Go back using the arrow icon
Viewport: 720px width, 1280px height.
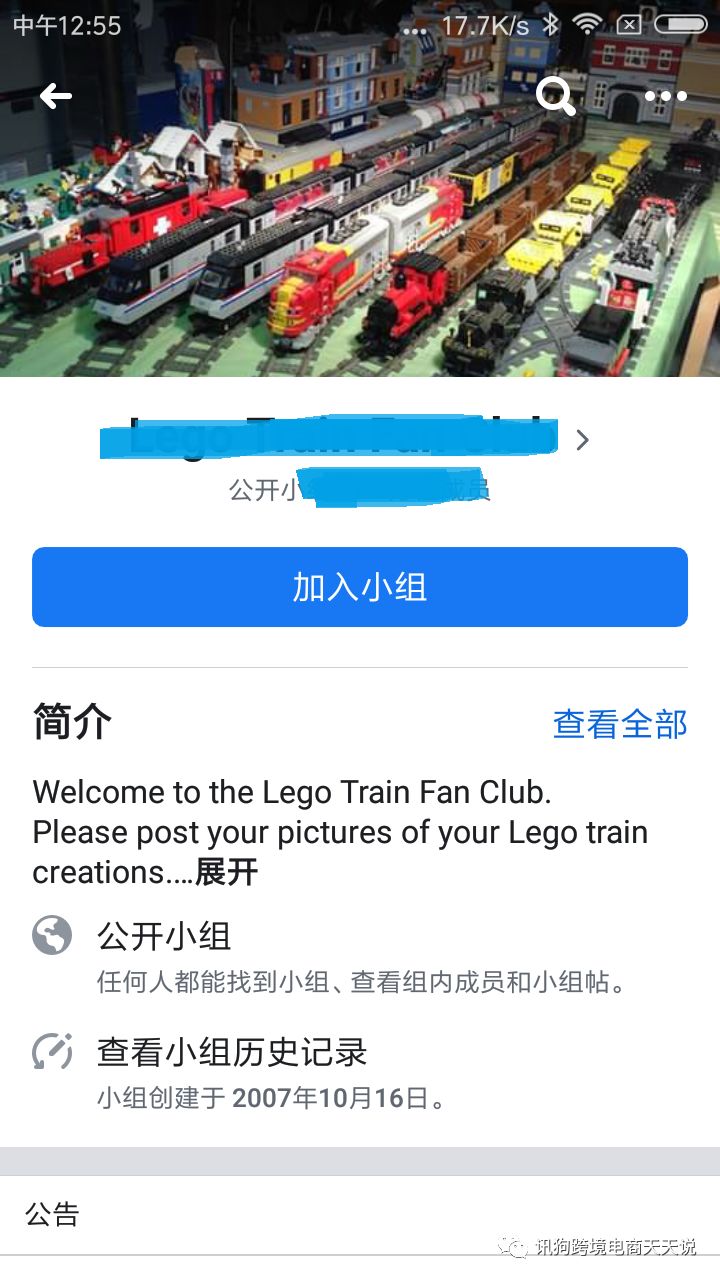pyautogui.click(x=56, y=96)
